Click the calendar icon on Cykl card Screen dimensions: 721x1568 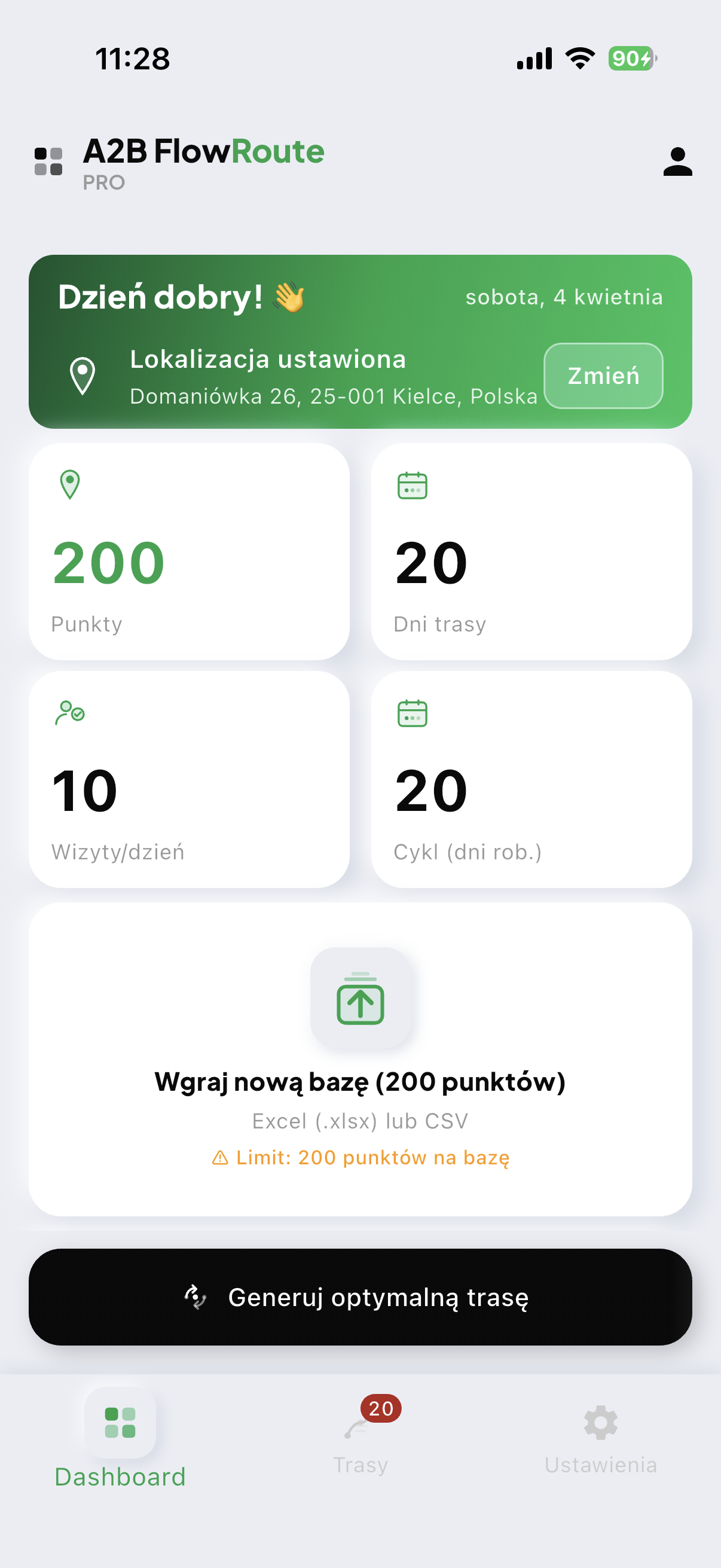pos(413,714)
